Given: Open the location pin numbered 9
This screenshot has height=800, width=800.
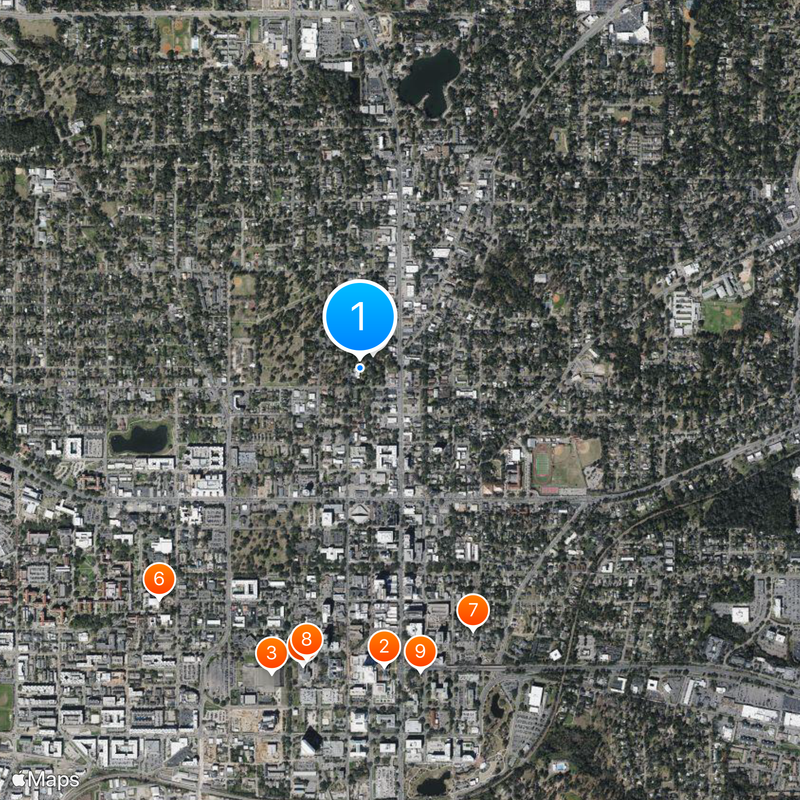Looking at the screenshot, I should (x=420, y=652).
